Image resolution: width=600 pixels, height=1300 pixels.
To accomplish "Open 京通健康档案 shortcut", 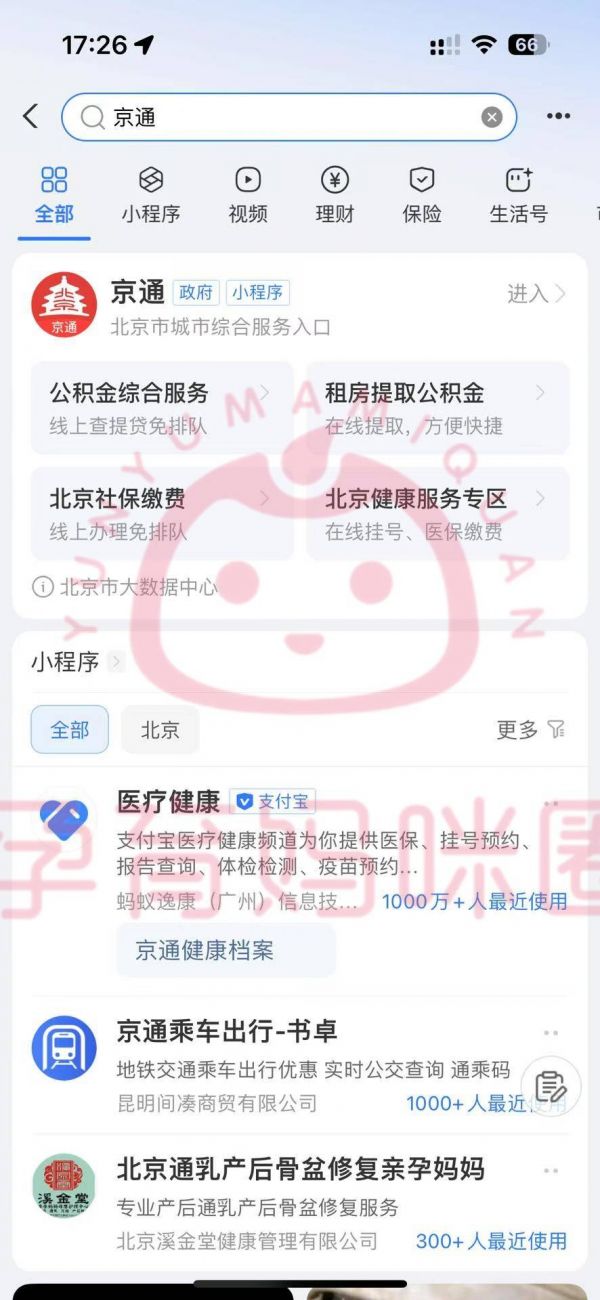I will point(205,950).
